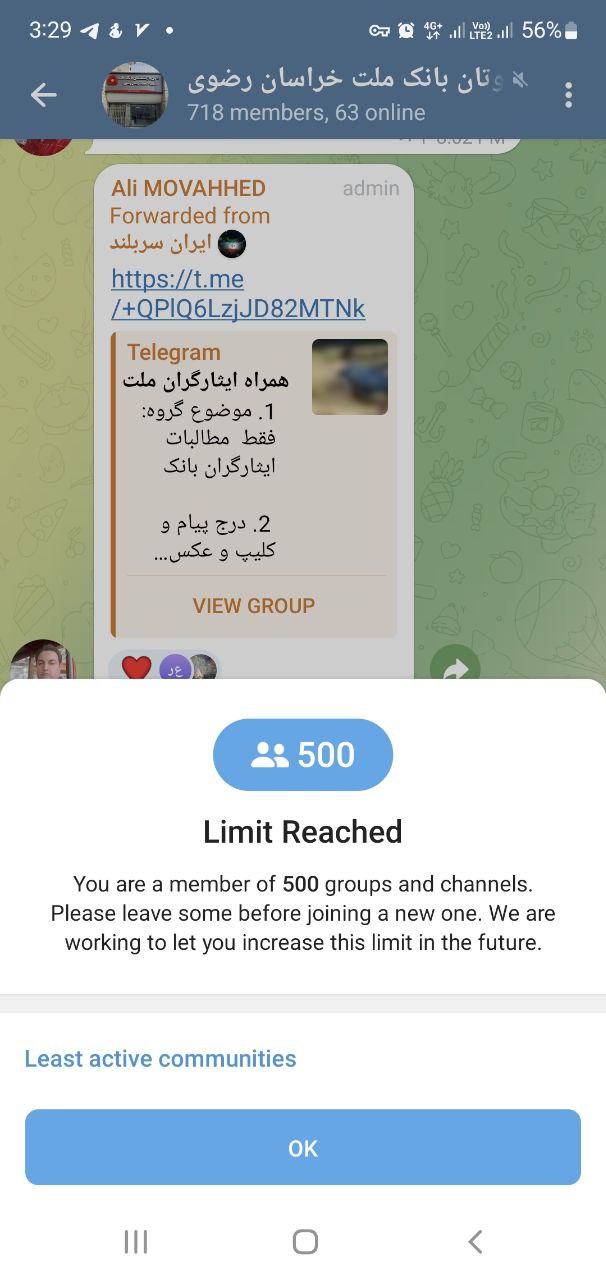Open the three-dot overflow menu
The width and height of the screenshot is (606, 1280).
(x=568, y=95)
